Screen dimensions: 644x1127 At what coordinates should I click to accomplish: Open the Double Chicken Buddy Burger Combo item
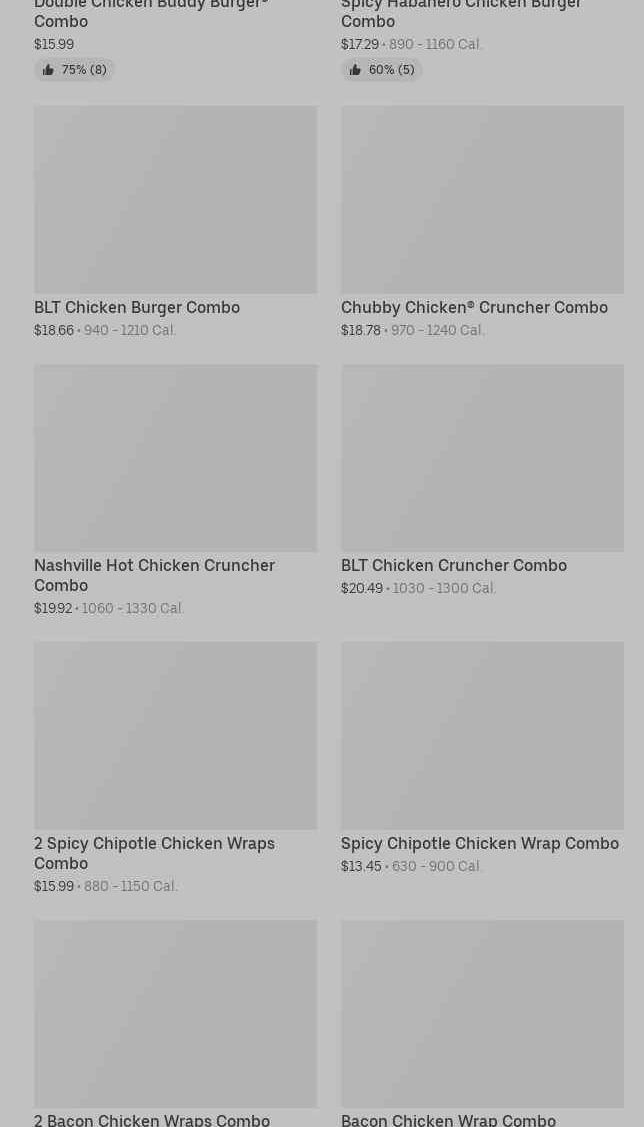click(150, 14)
